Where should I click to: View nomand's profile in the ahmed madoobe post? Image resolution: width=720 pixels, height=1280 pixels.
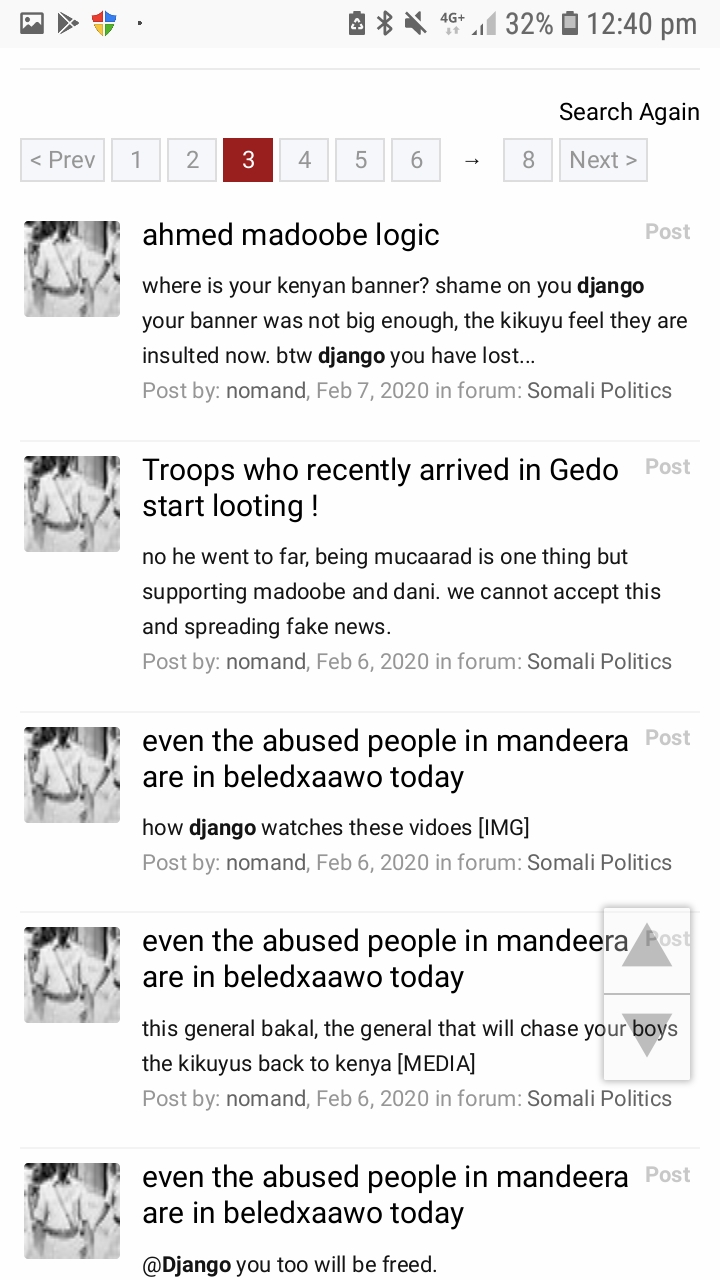click(266, 391)
